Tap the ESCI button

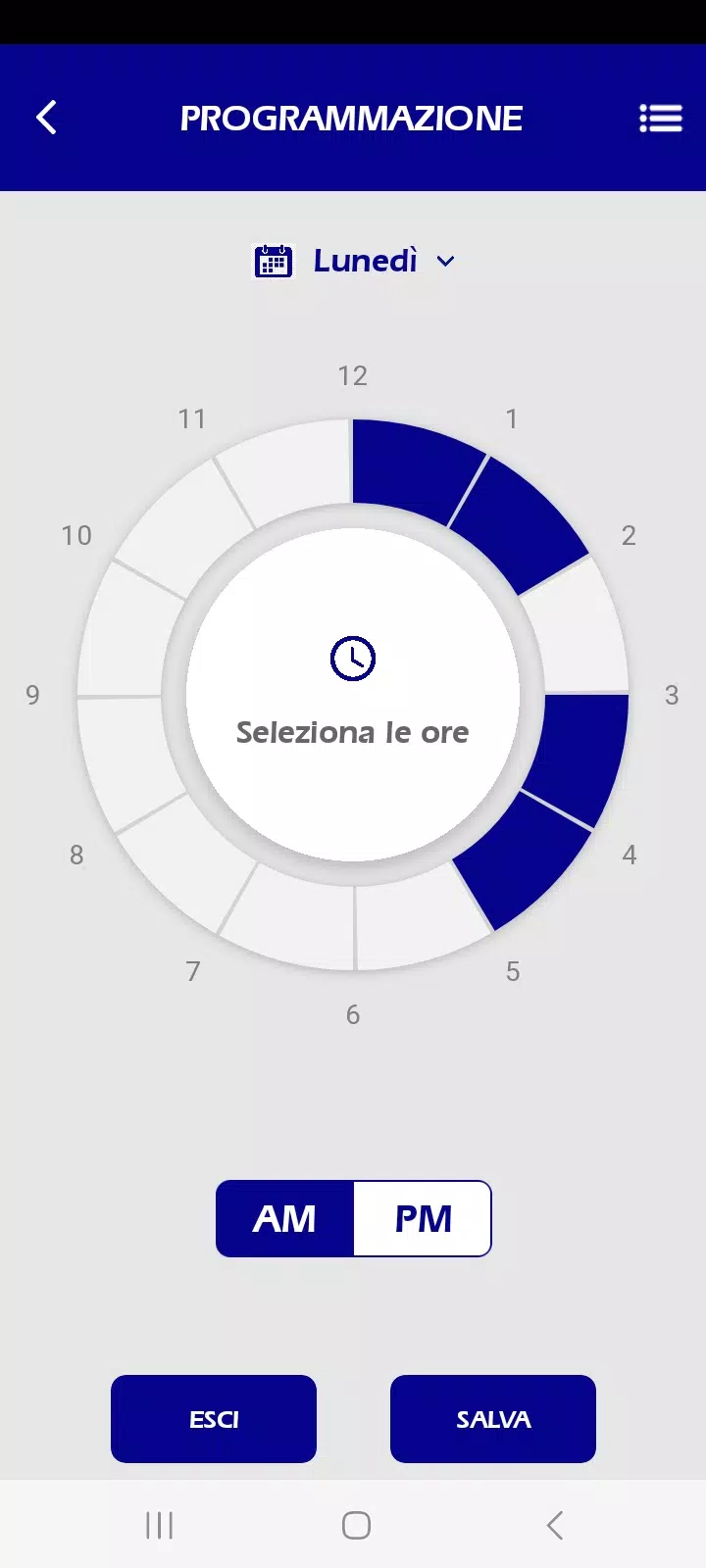click(214, 1419)
